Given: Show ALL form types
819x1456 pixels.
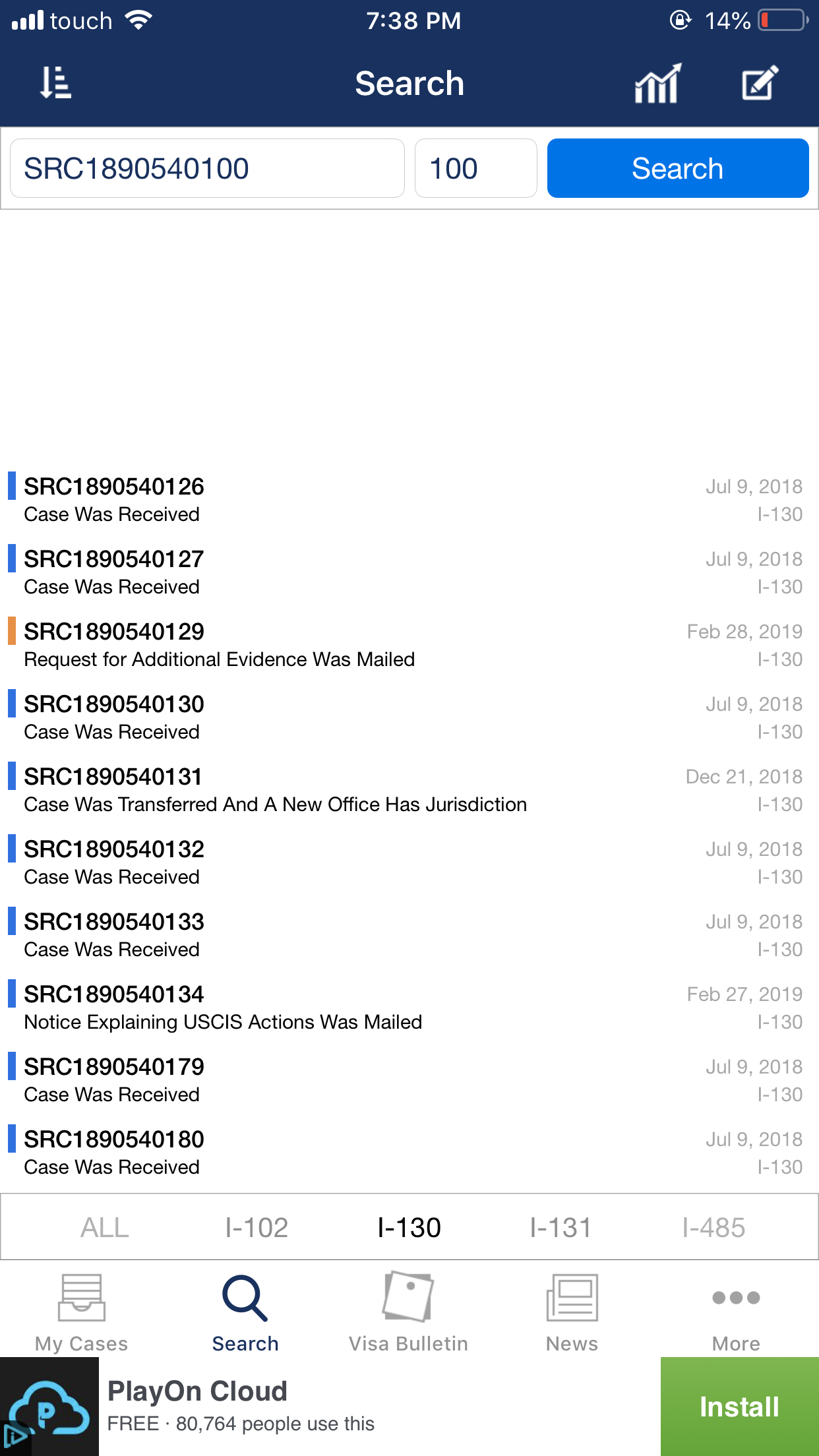Looking at the screenshot, I should click(105, 1228).
